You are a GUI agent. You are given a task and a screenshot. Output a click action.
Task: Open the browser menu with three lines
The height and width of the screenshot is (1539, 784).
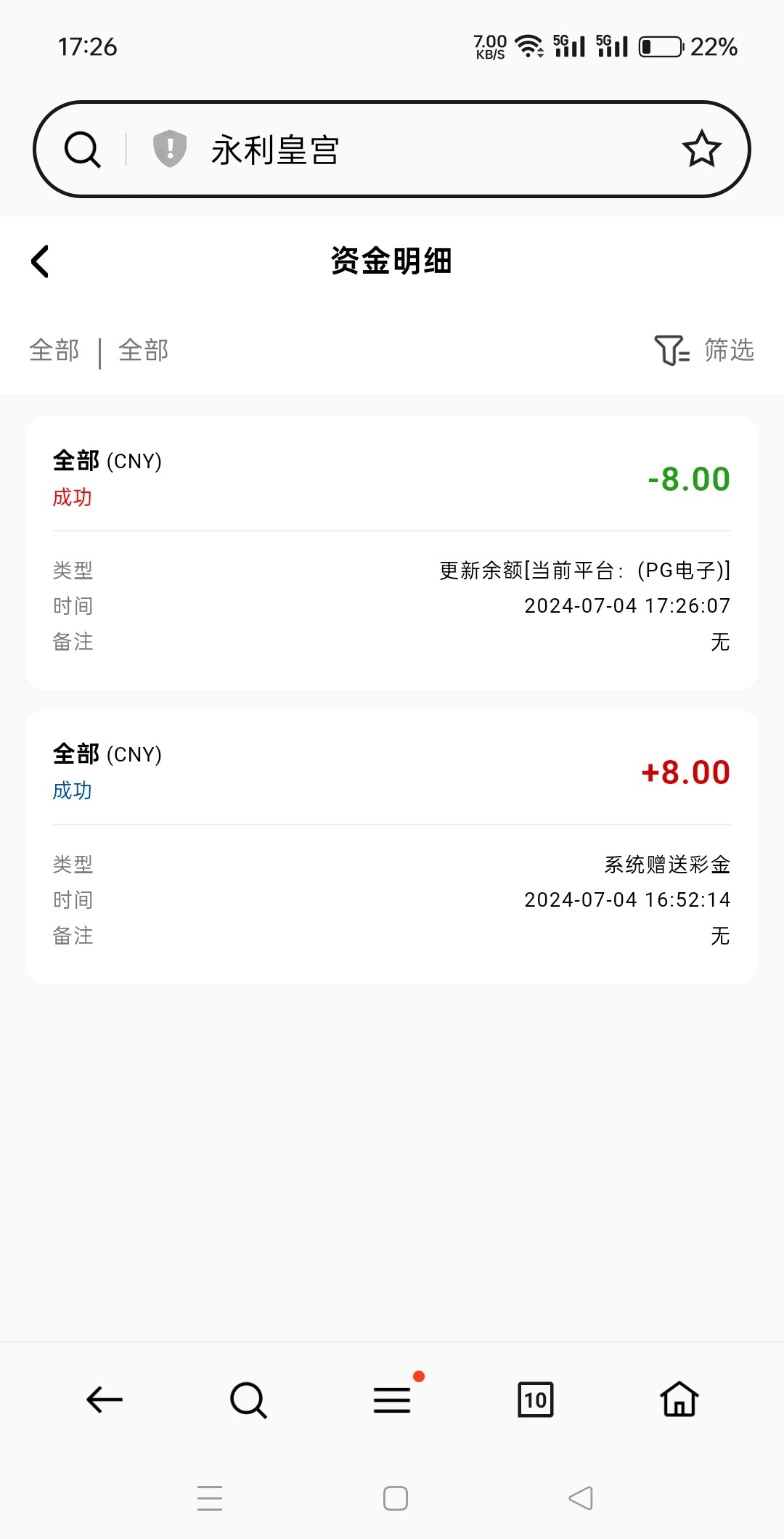pos(392,1400)
